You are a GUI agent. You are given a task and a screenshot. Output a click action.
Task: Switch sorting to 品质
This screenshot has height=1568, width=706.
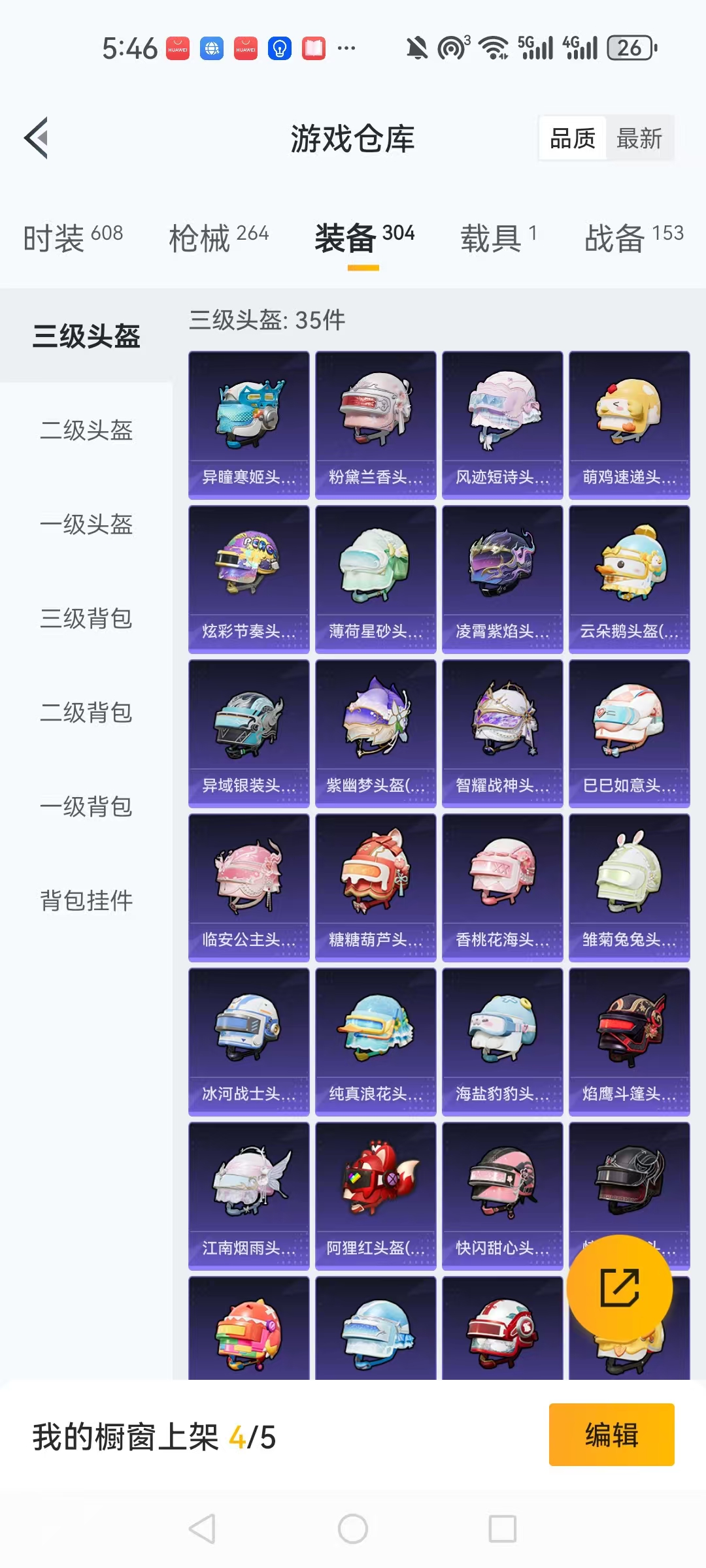pos(571,138)
